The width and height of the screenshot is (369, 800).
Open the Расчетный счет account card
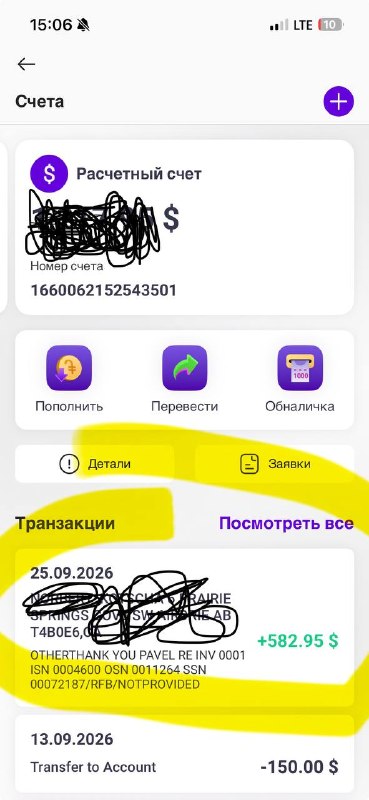tap(184, 227)
